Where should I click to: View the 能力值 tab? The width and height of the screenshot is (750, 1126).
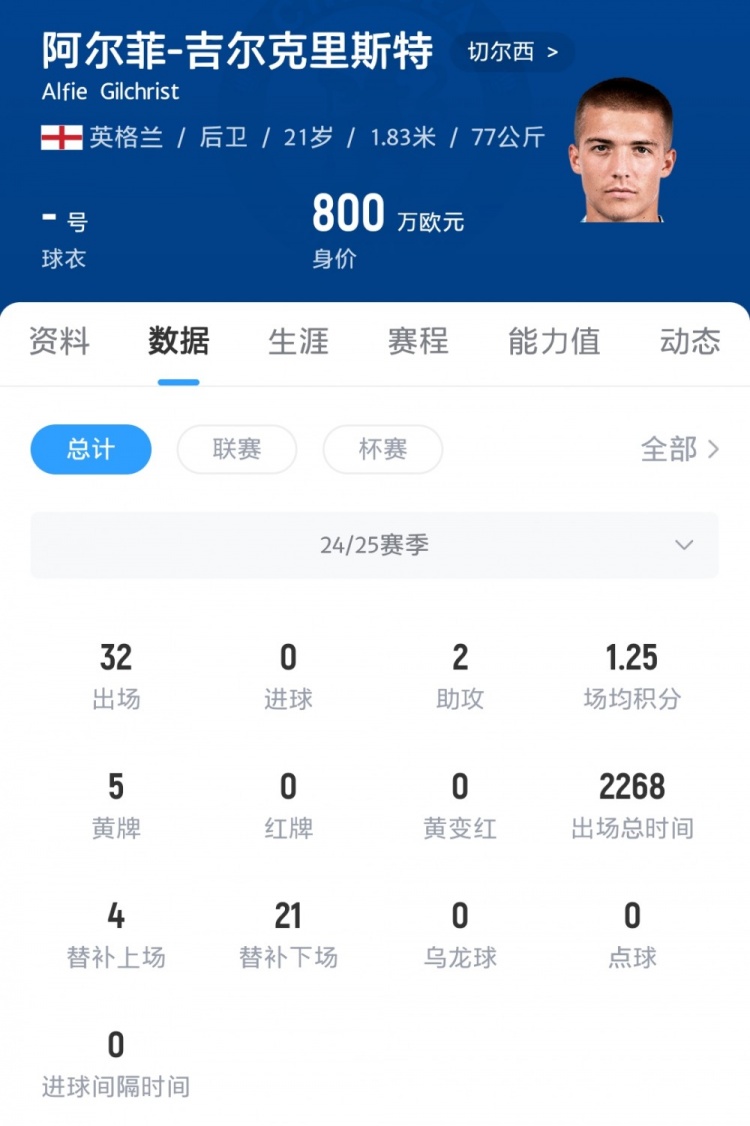coord(554,342)
